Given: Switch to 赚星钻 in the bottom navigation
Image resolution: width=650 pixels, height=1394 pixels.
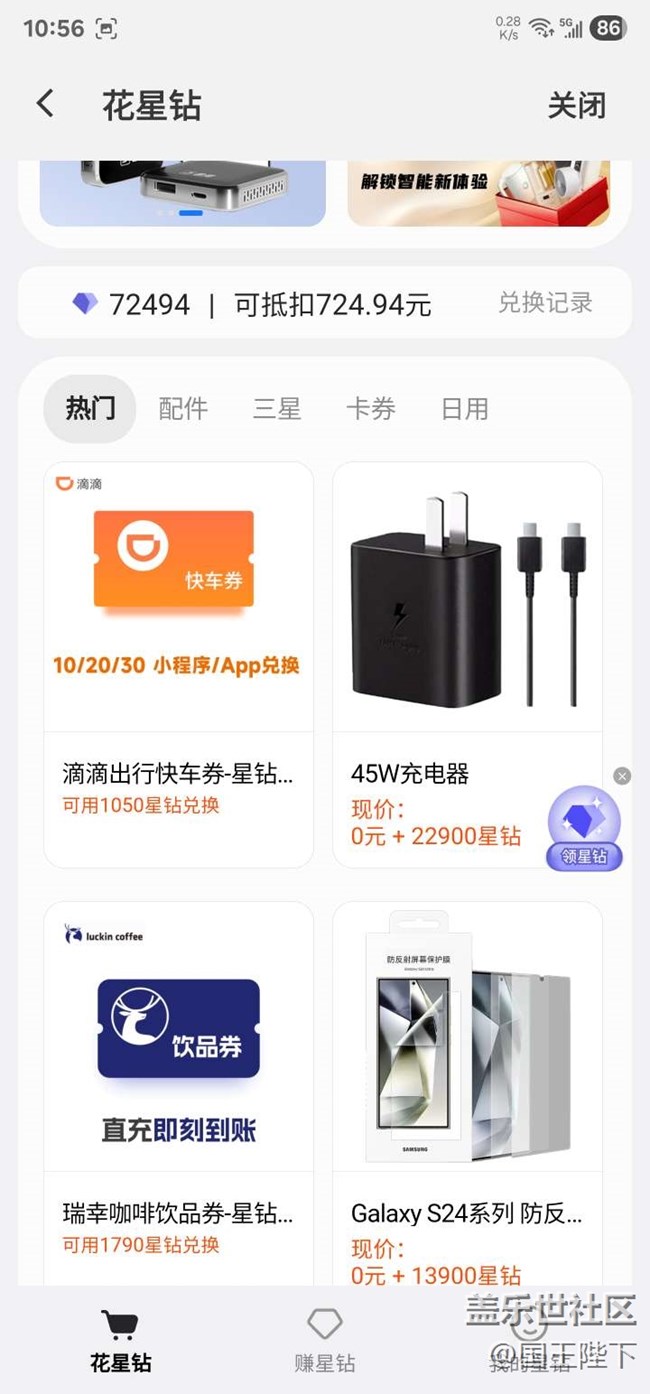Looking at the screenshot, I should 325,1342.
